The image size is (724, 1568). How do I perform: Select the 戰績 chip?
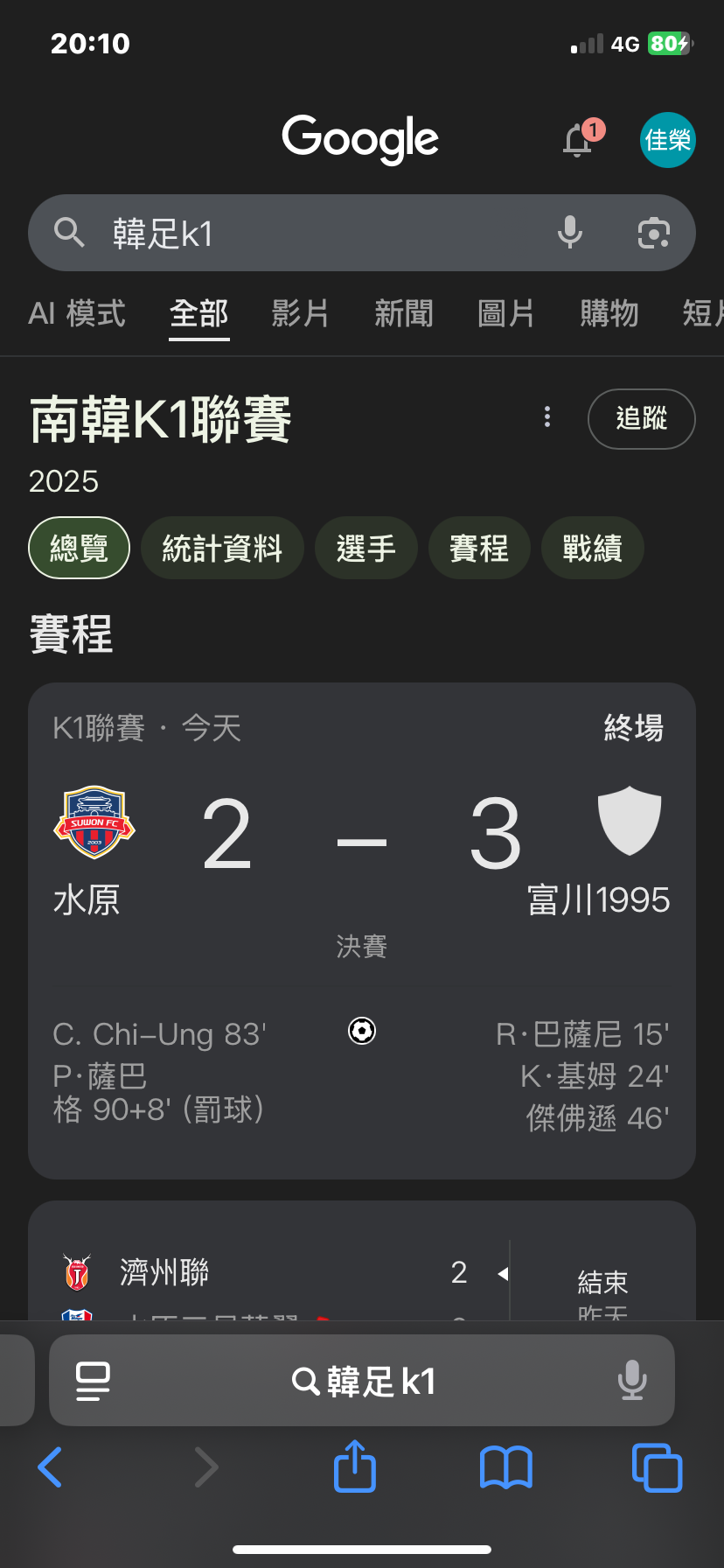point(592,549)
